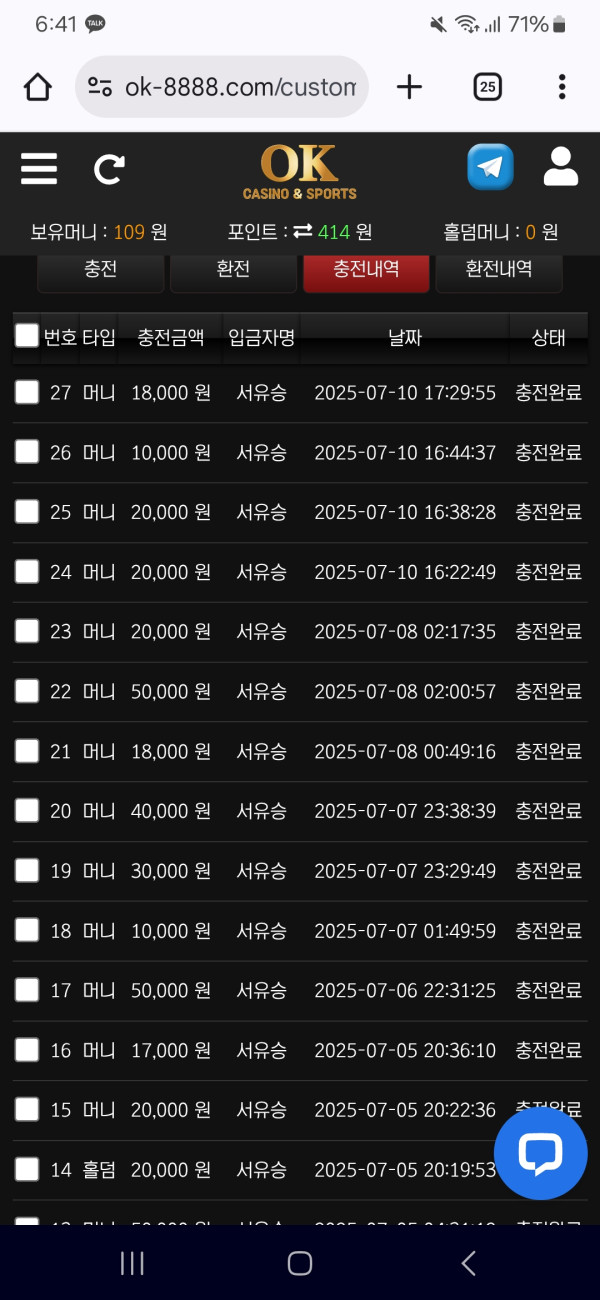Image resolution: width=600 pixels, height=1300 pixels.
Task: Open a new browser tab with plus
Action: click(x=409, y=87)
